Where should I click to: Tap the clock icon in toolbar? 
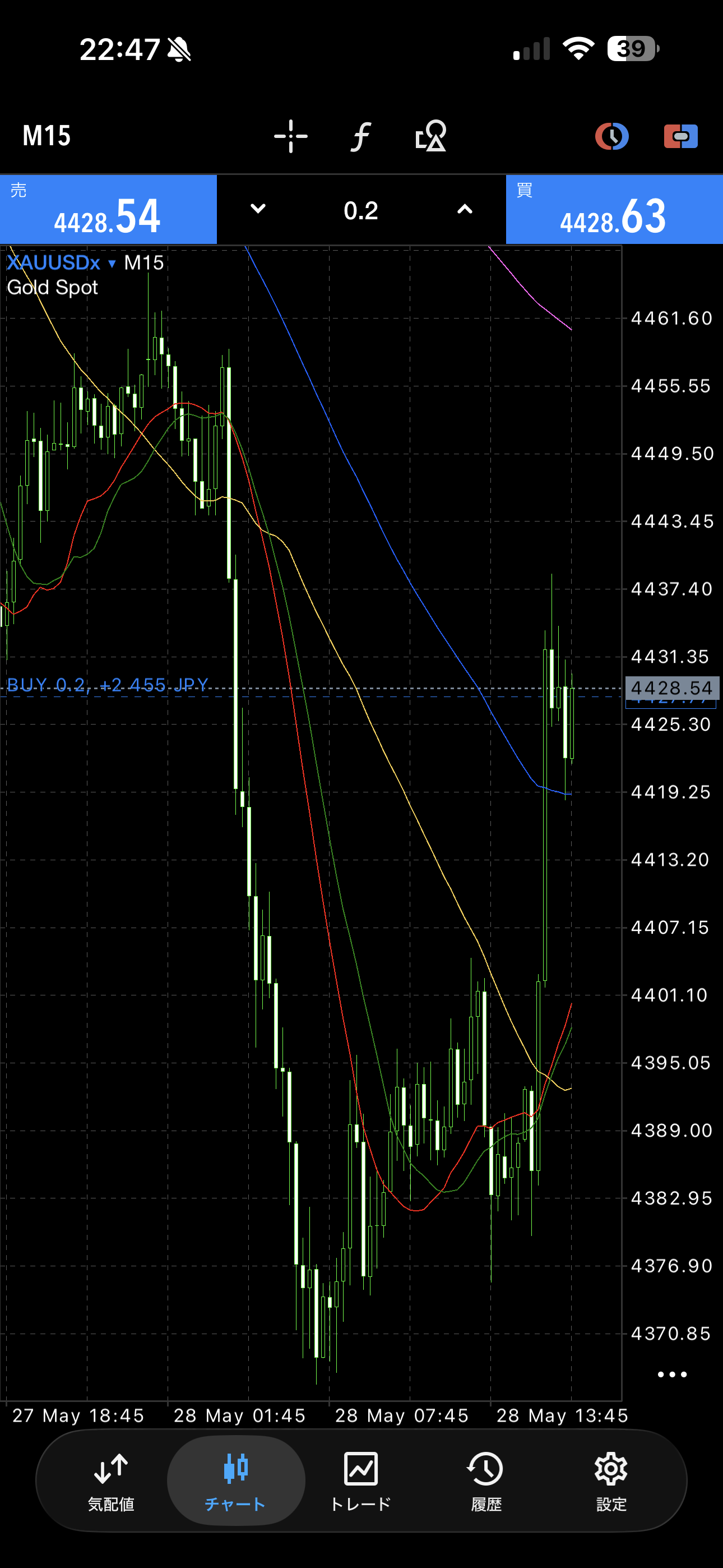point(611,136)
